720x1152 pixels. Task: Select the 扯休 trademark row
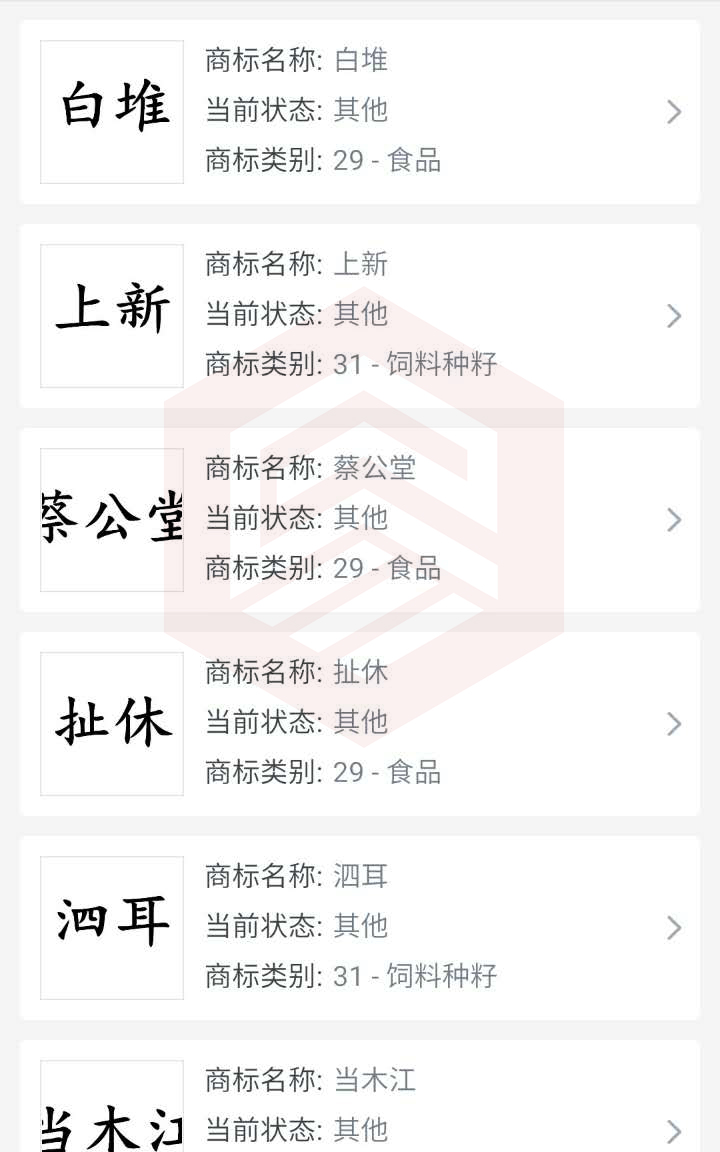click(360, 724)
